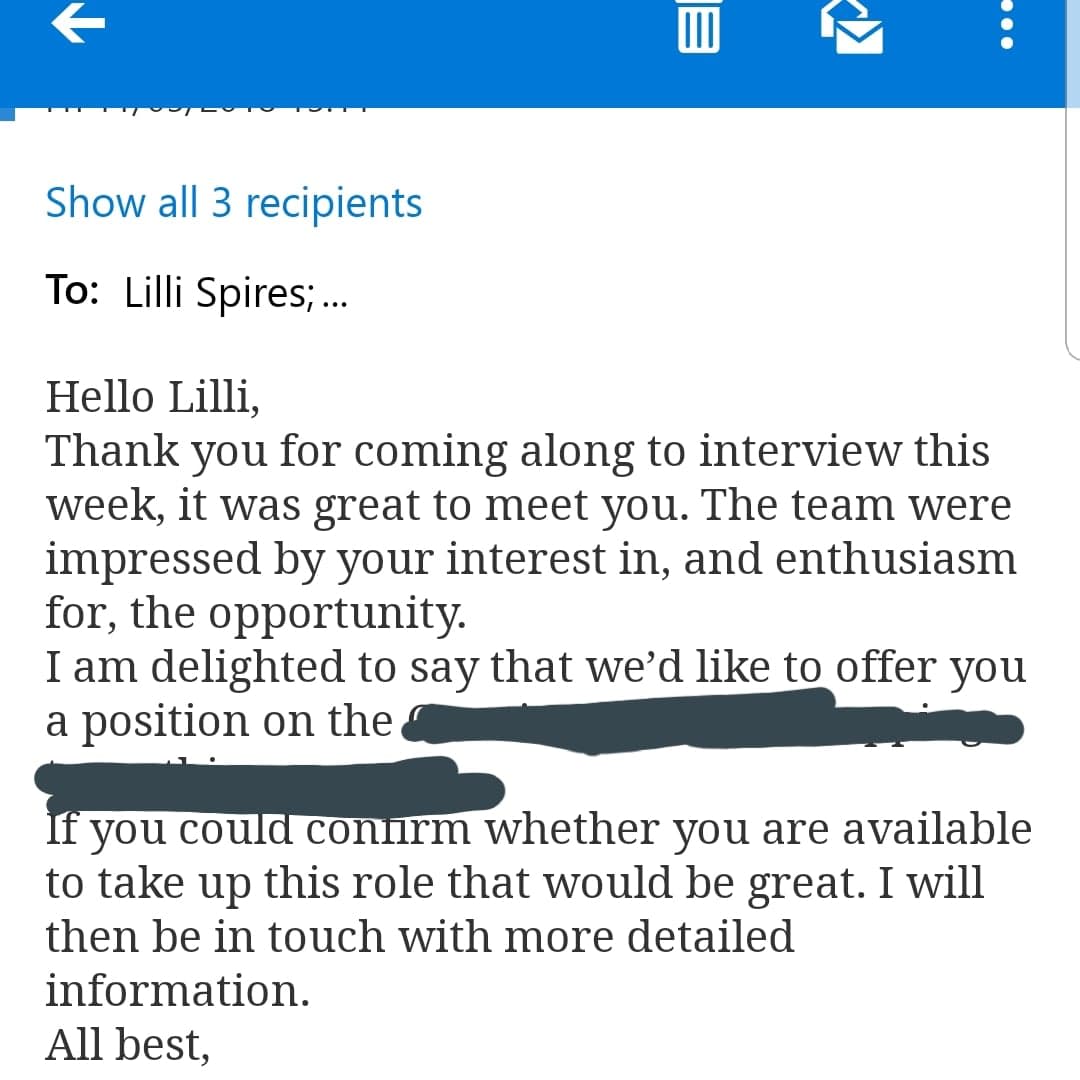The width and height of the screenshot is (1080, 1080).
Task: Go back using the arrow
Action: point(79,27)
